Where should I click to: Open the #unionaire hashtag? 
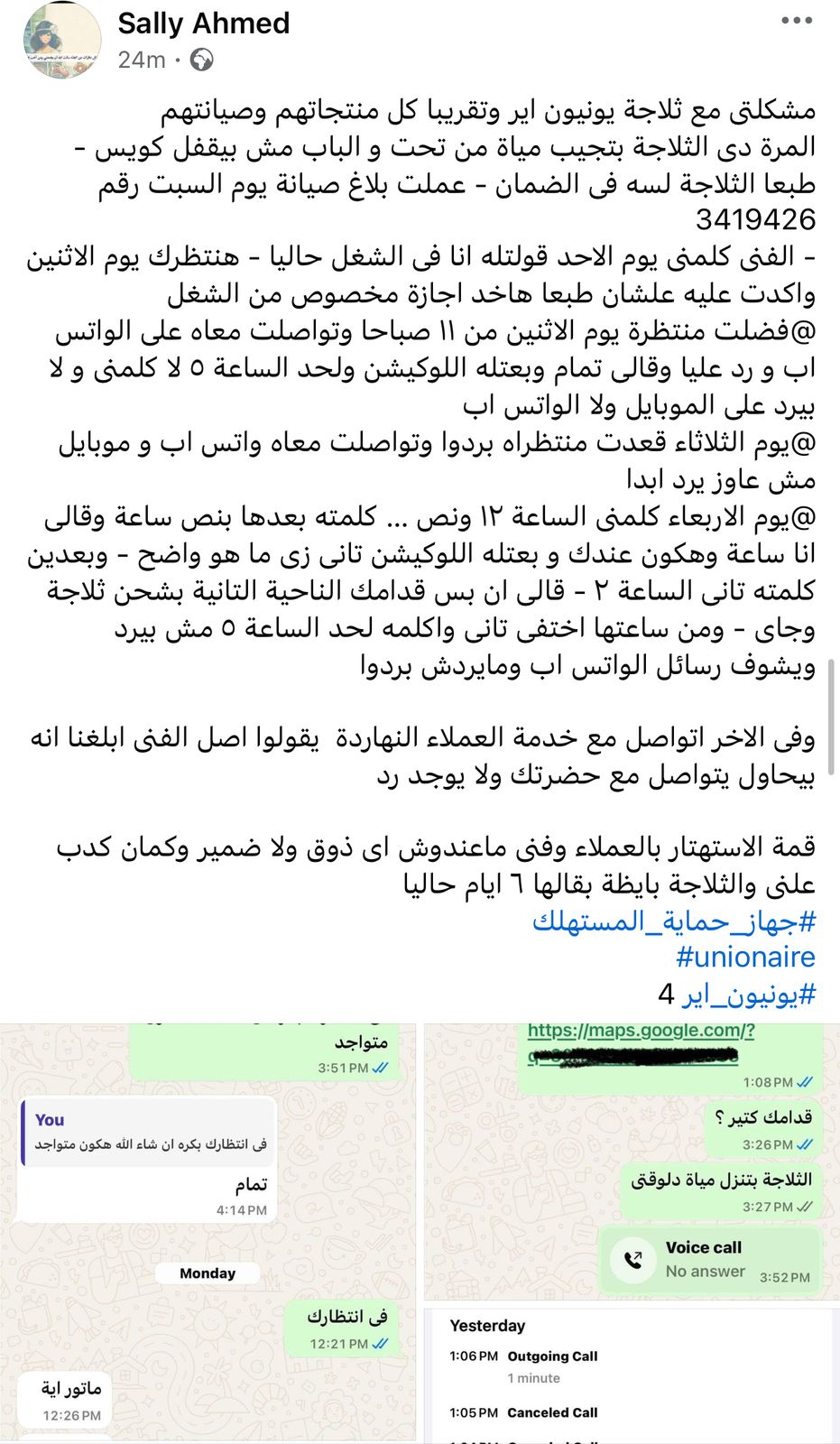click(x=745, y=957)
